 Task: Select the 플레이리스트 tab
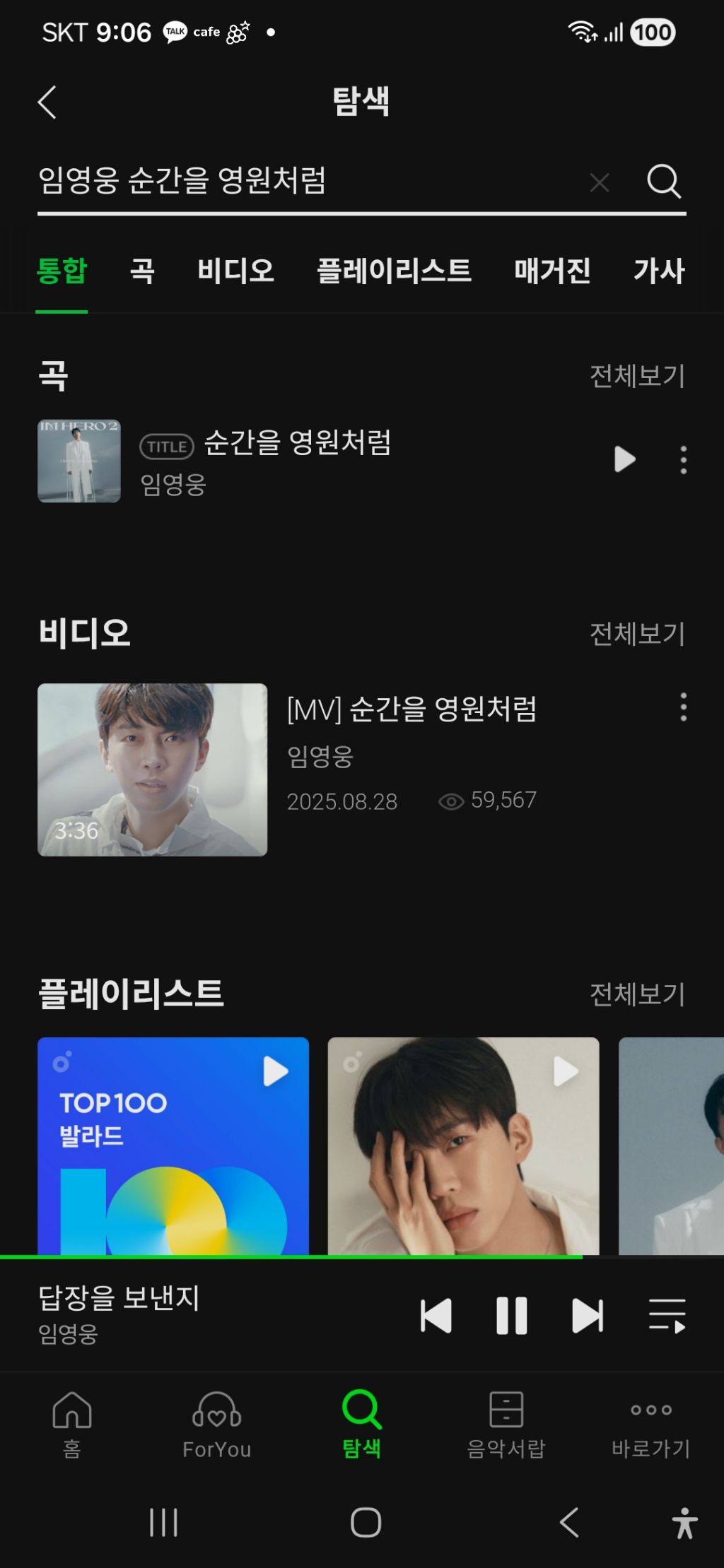[x=394, y=271]
